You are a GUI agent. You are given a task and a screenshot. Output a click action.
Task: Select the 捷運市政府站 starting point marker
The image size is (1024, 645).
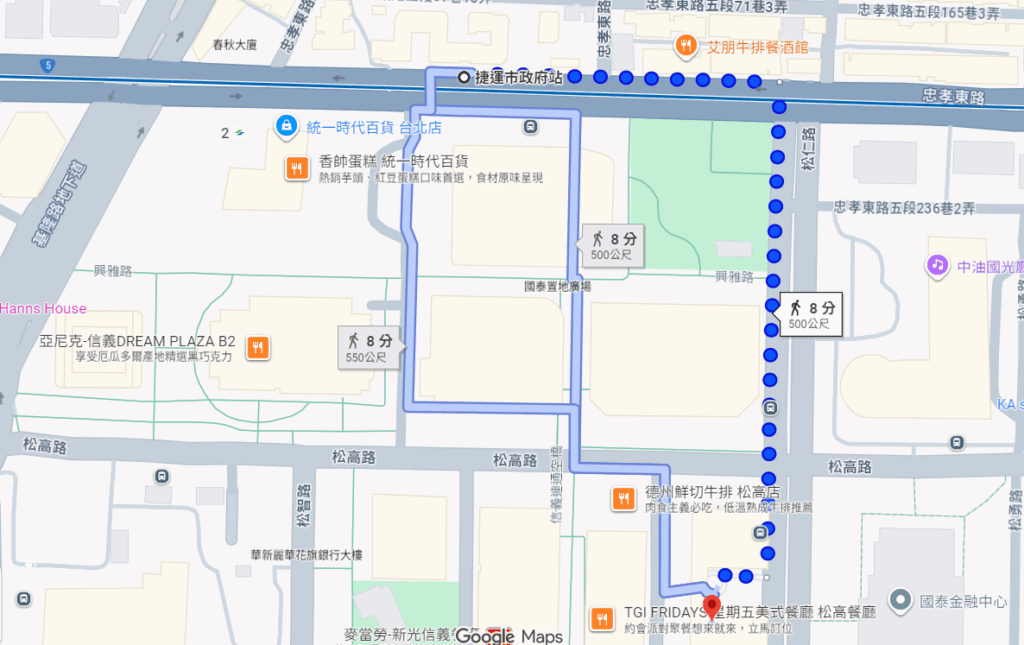464,77
